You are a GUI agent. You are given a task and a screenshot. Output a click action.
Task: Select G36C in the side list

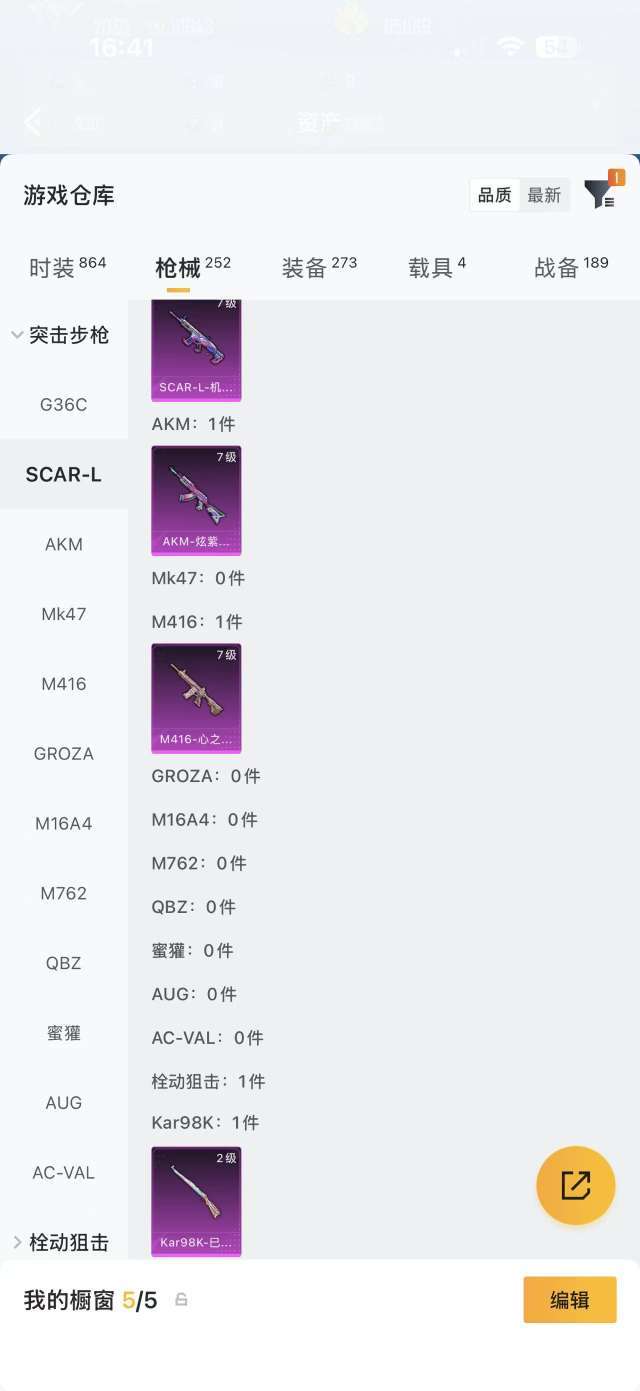pyautogui.click(x=64, y=405)
